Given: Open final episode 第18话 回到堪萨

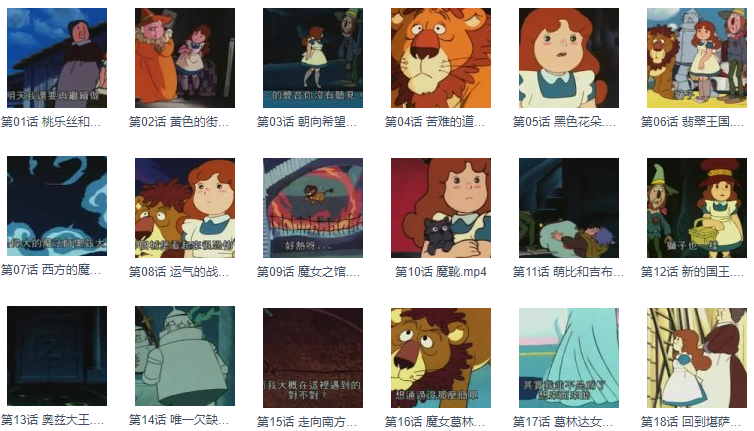Looking at the screenshot, I should click(696, 356).
